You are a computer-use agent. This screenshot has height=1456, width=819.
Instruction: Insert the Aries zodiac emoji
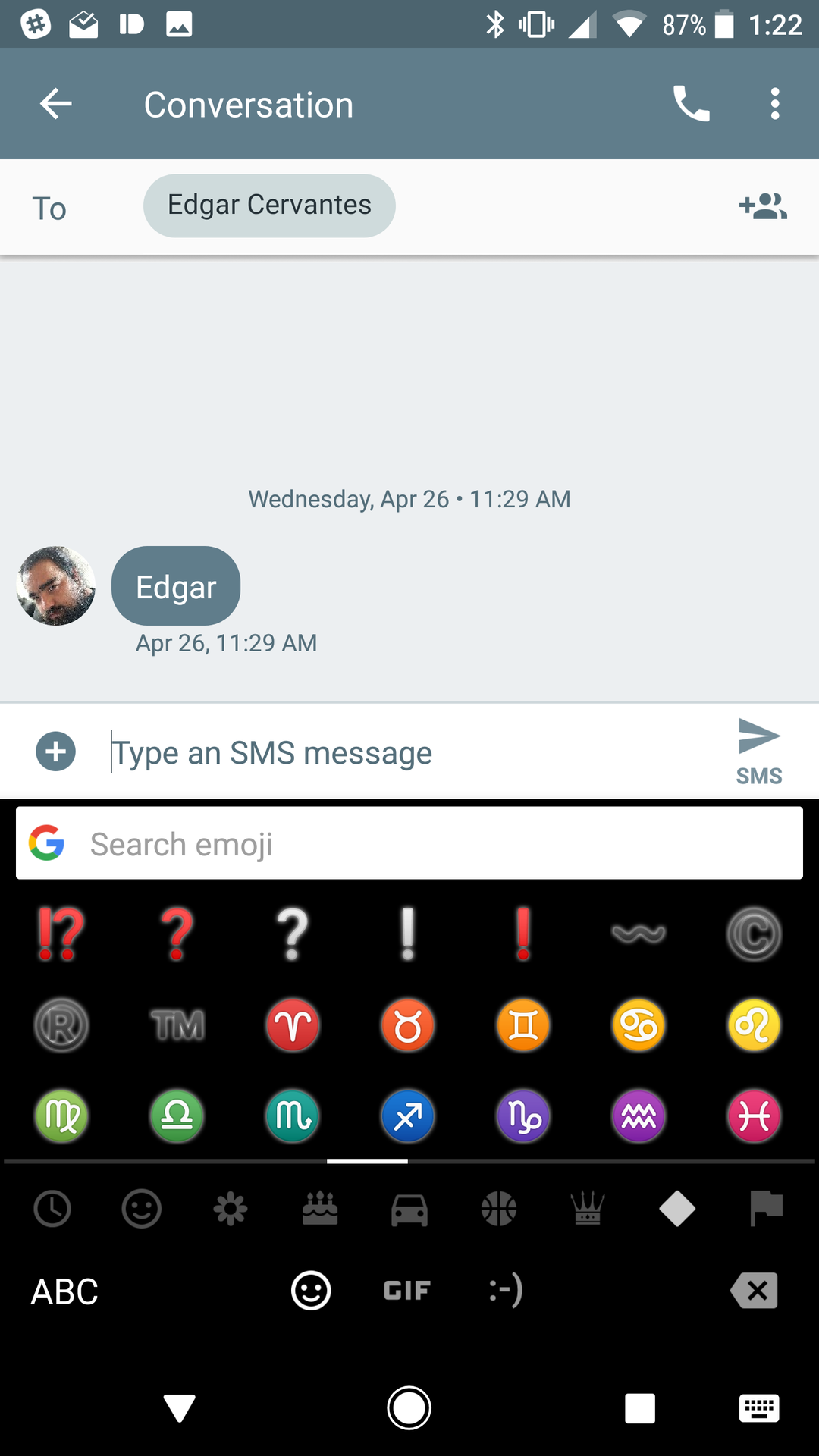(293, 1025)
